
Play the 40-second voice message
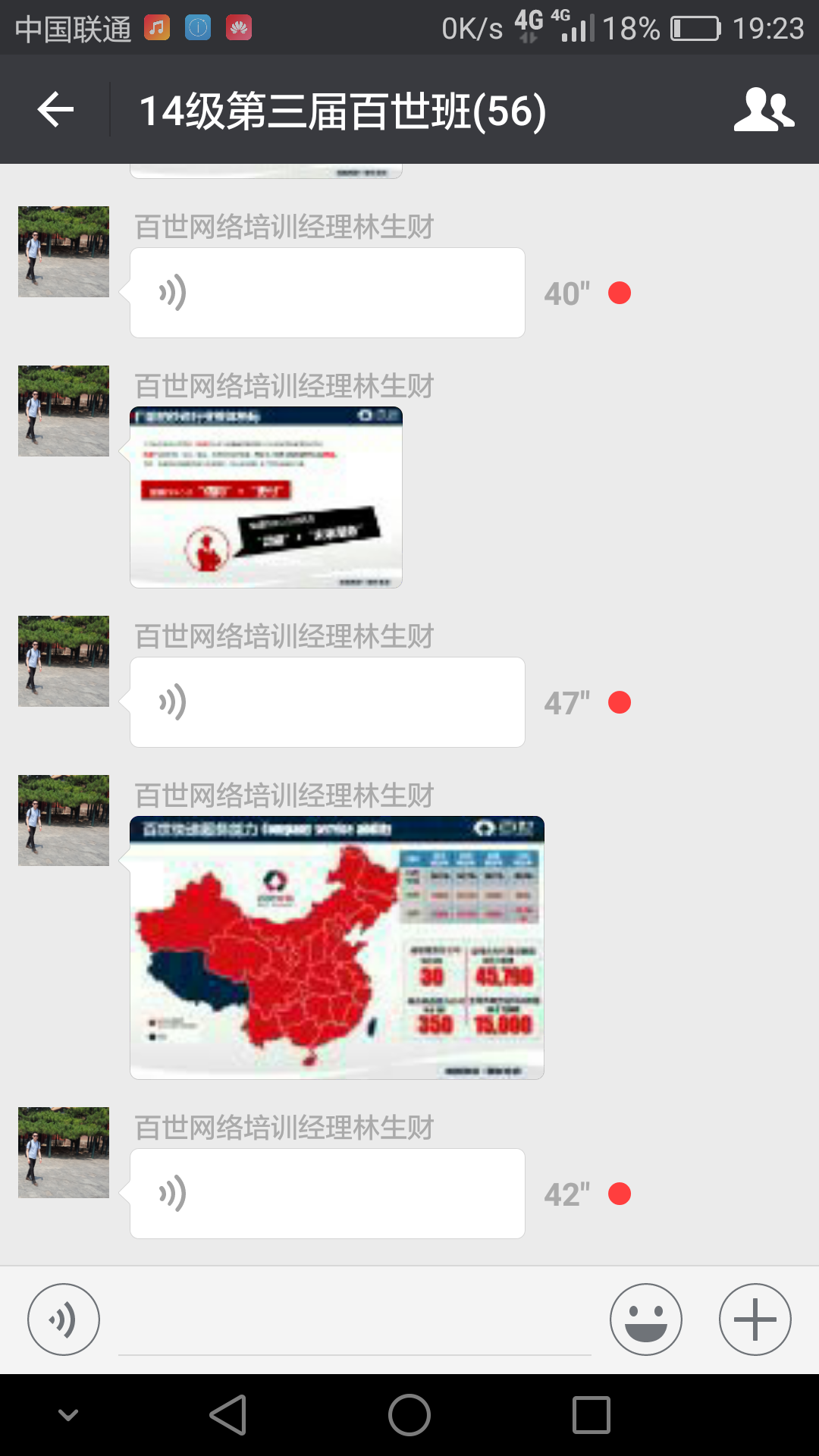[327, 293]
